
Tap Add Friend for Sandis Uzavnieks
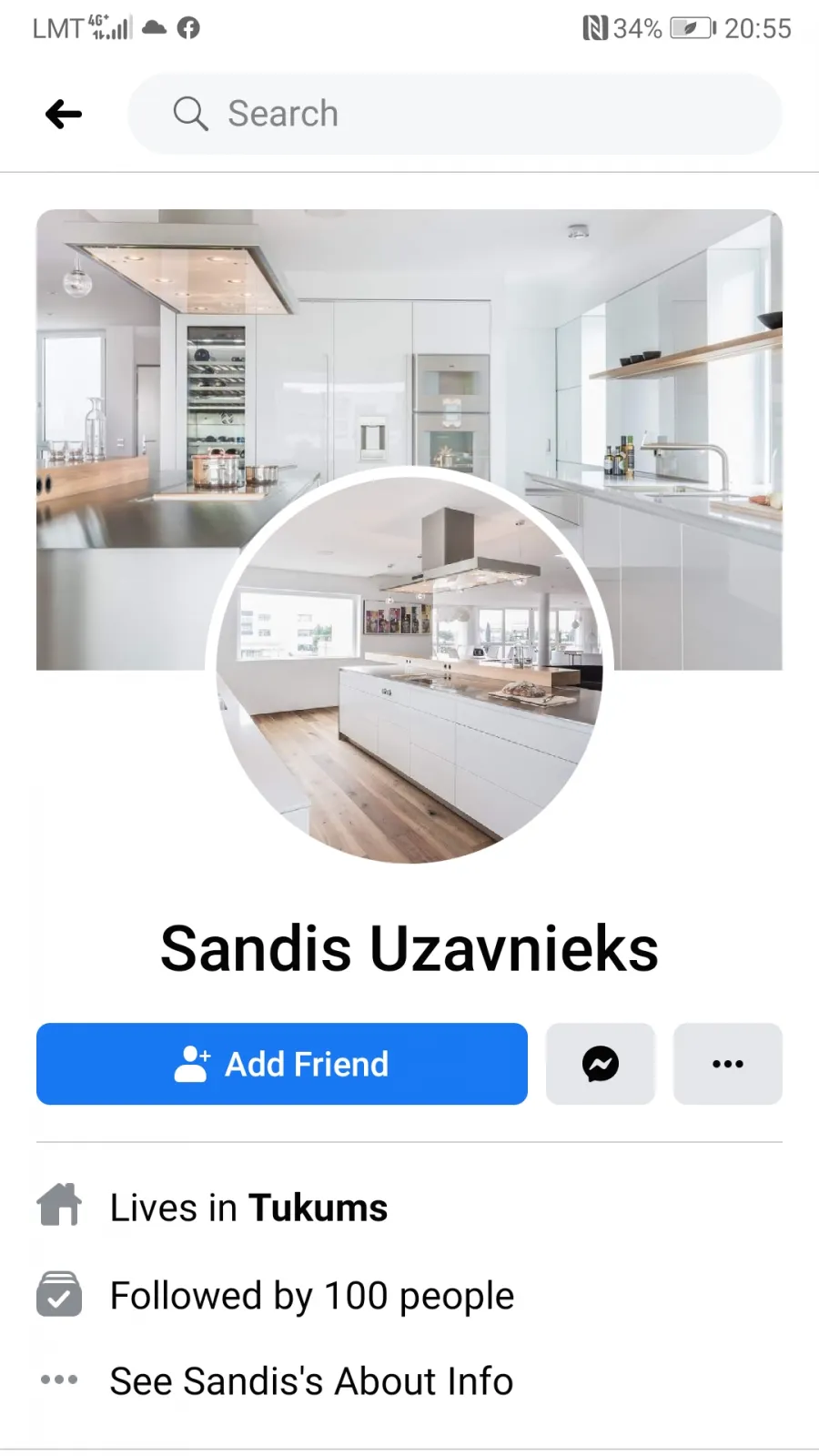[x=282, y=1064]
